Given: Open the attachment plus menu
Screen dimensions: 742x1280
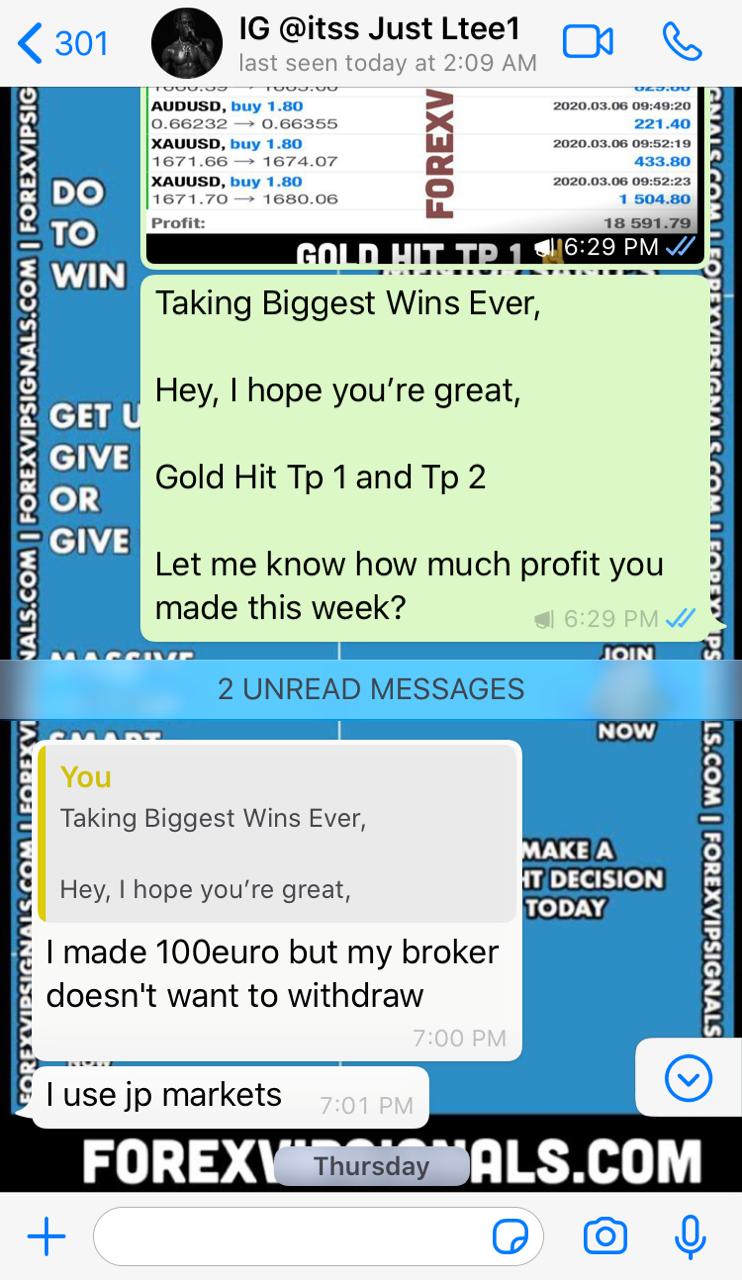Looking at the screenshot, I should coord(46,1237).
